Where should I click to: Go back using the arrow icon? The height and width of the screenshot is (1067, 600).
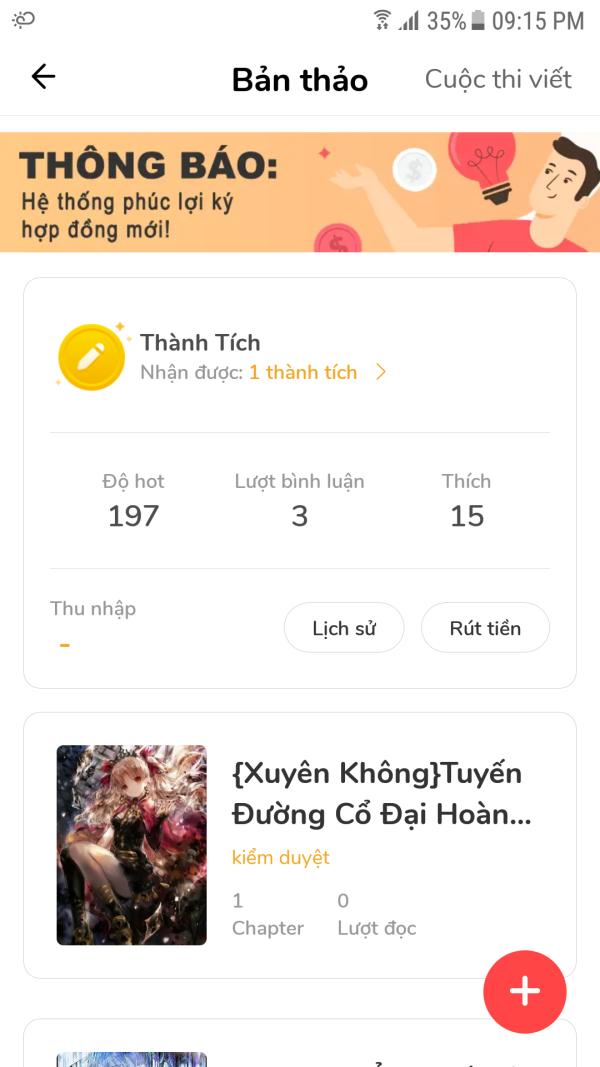pyautogui.click(x=43, y=77)
